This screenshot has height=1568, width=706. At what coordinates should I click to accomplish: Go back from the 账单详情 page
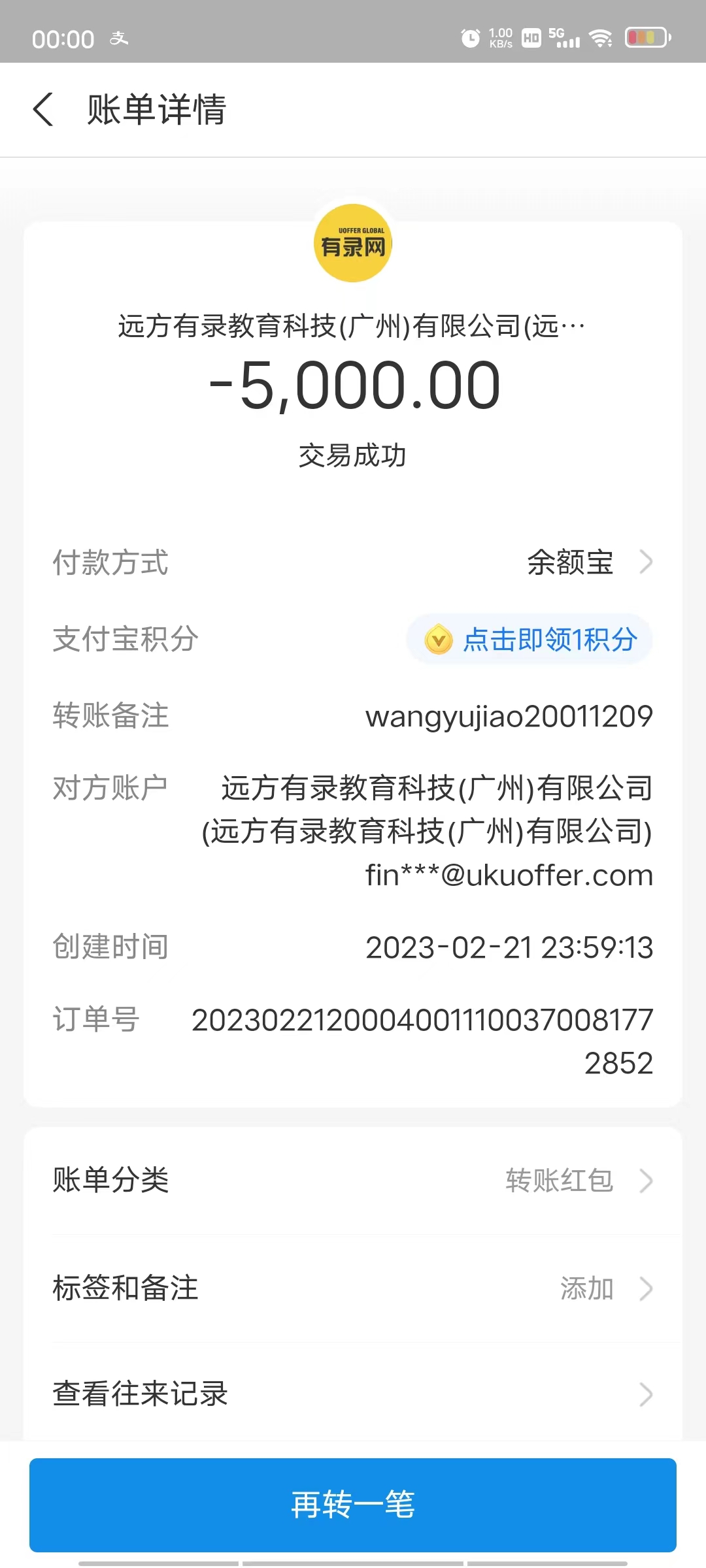click(43, 109)
